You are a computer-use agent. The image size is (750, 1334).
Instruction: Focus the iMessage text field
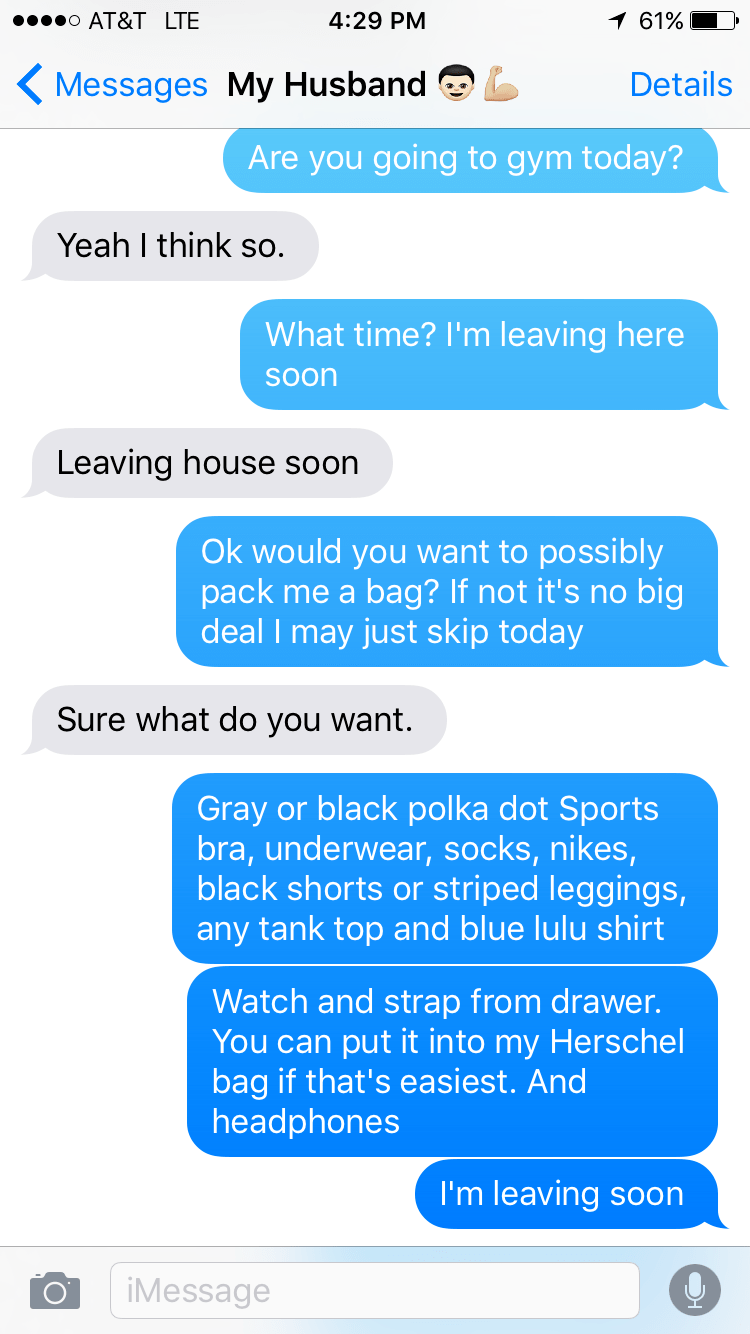point(374,1290)
